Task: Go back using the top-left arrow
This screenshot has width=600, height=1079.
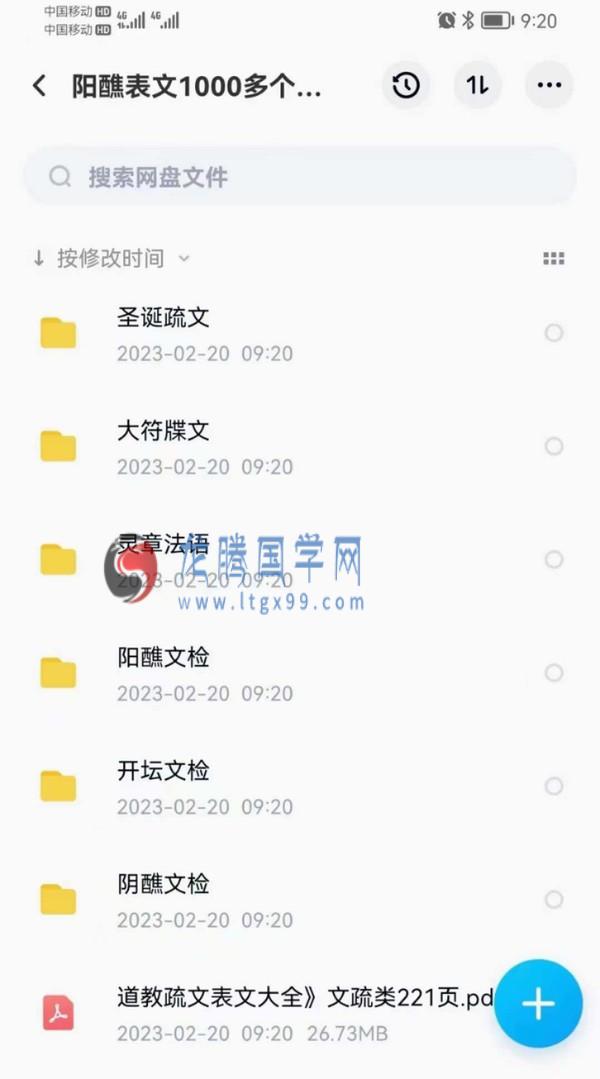Action: click(x=39, y=86)
